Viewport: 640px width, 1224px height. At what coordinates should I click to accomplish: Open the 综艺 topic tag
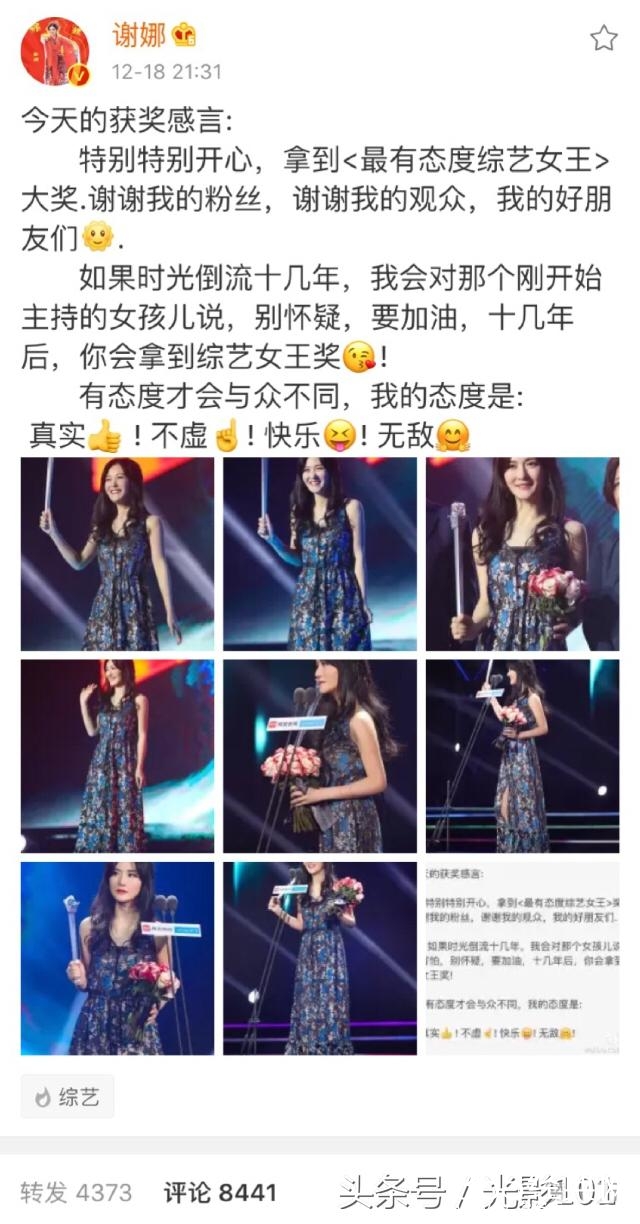click(68, 1096)
